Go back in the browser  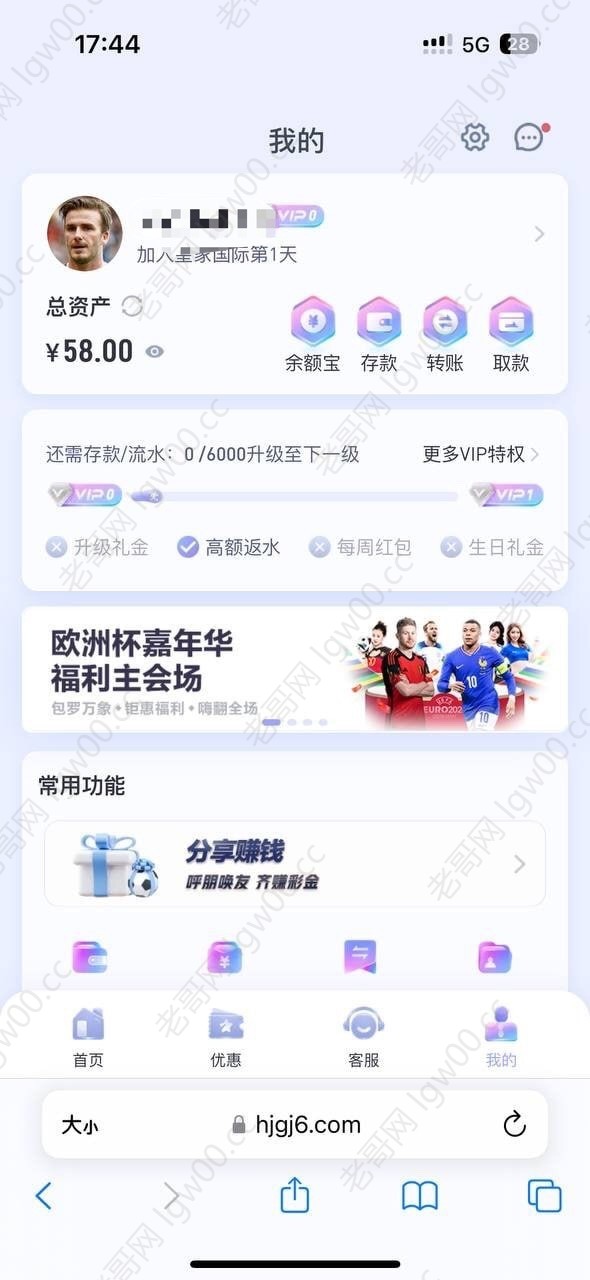pyautogui.click(x=43, y=1195)
